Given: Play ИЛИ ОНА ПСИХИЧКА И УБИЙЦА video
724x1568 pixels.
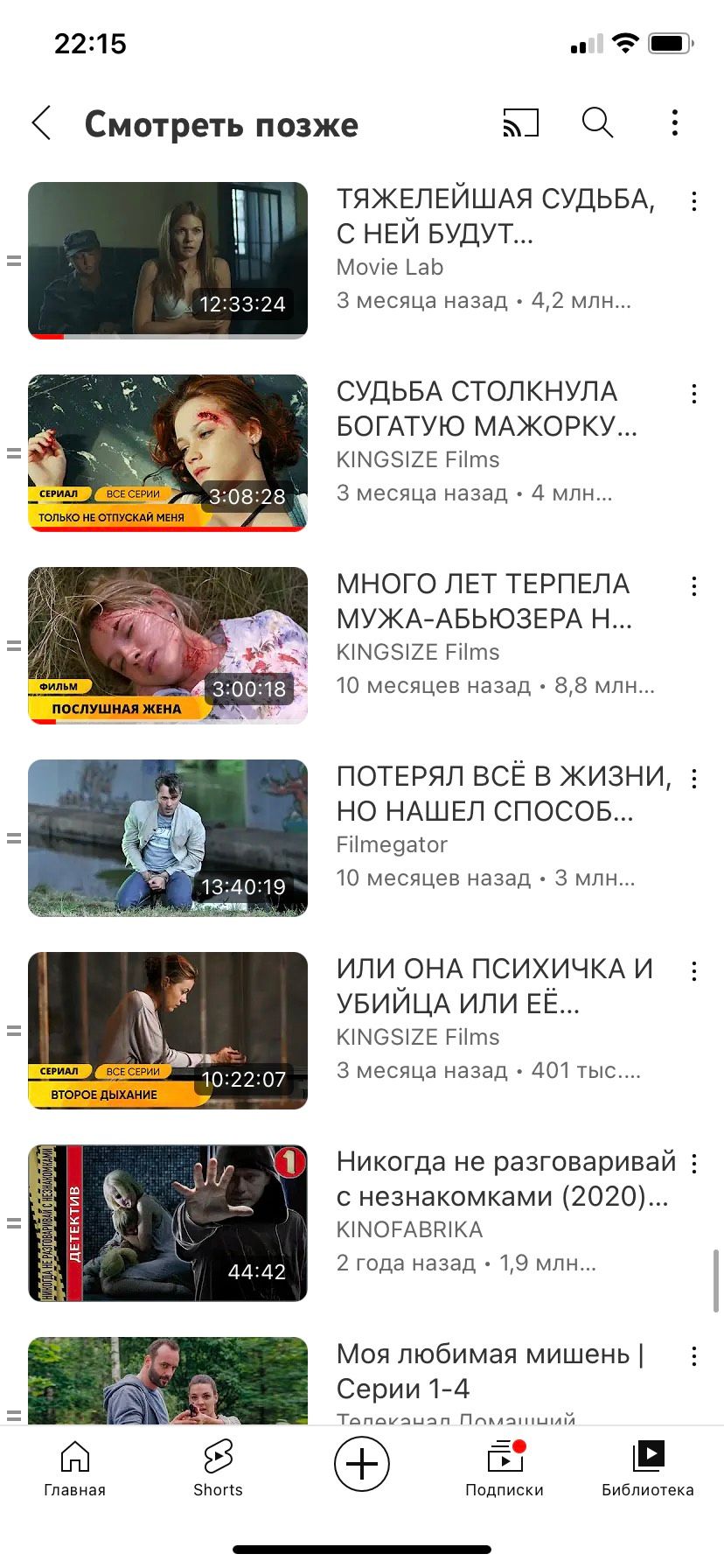Looking at the screenshot, I should pos(168,1031).
